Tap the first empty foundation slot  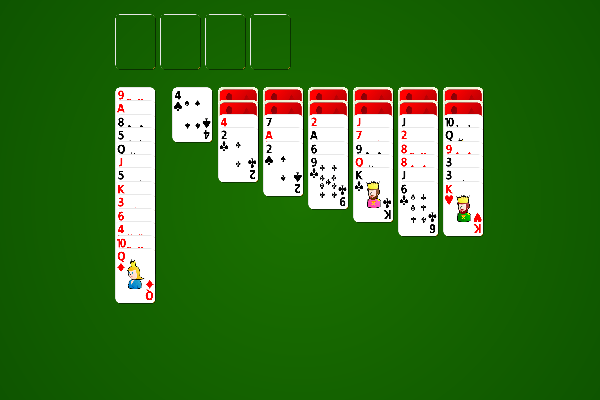[x=135, y=42]
